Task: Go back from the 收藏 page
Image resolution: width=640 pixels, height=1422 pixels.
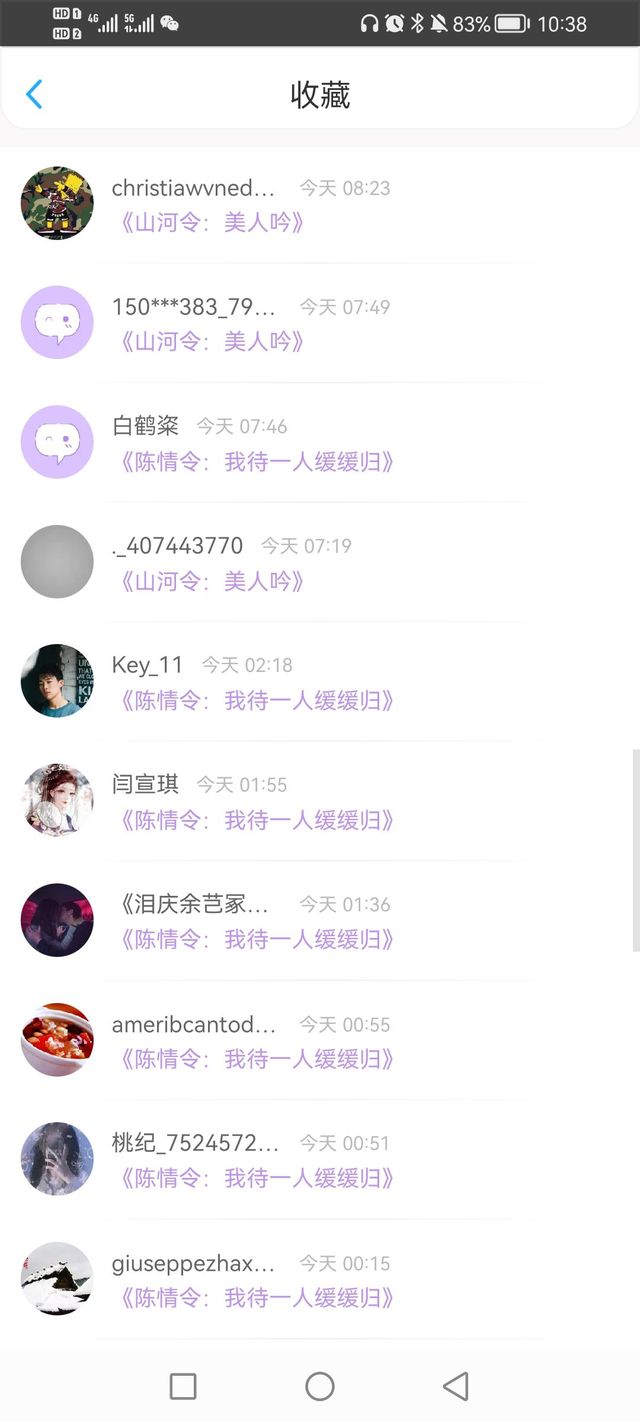Action: coord(34,95)
